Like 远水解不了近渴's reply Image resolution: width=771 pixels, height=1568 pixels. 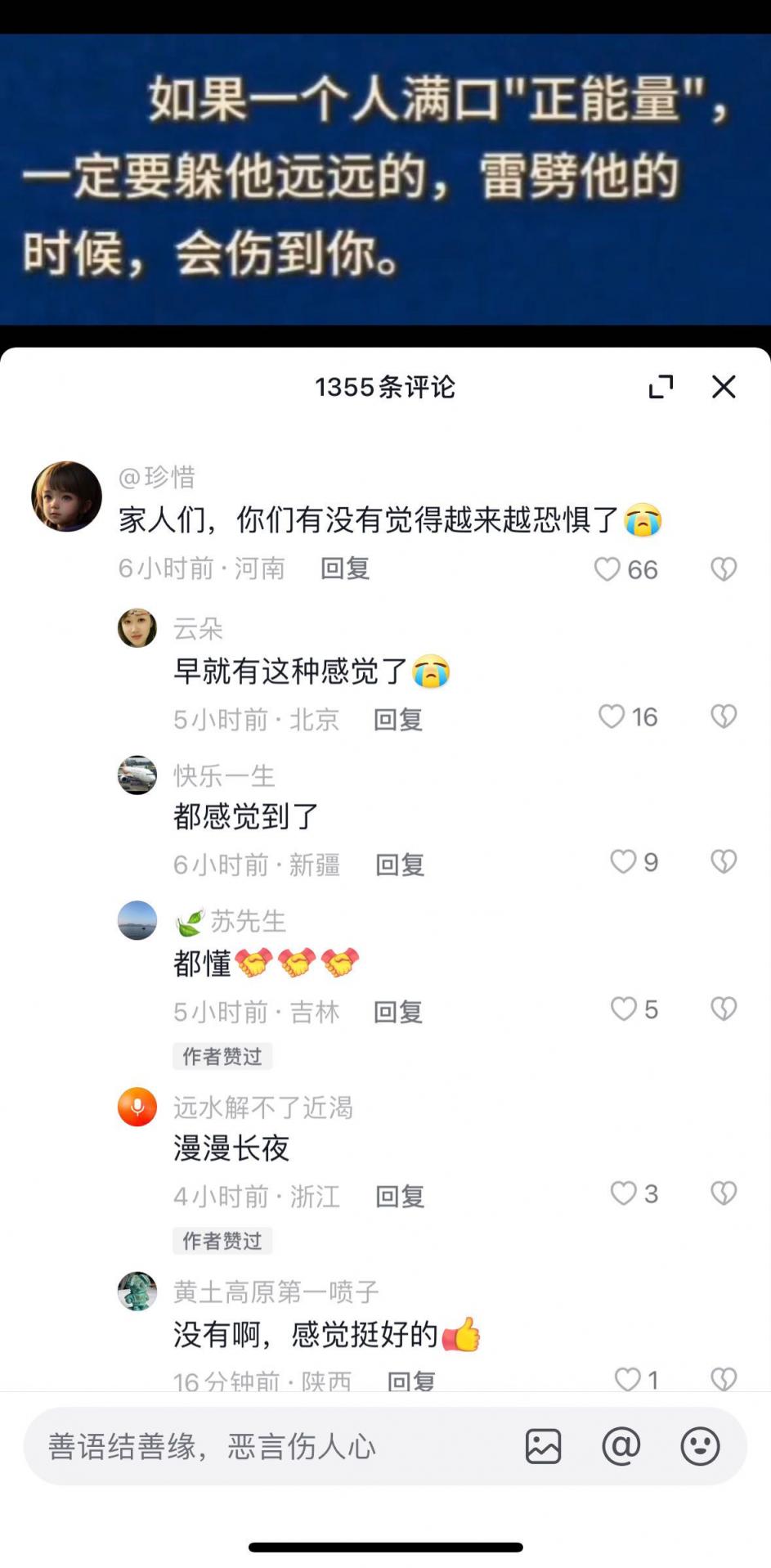[x=624, y=1193]
